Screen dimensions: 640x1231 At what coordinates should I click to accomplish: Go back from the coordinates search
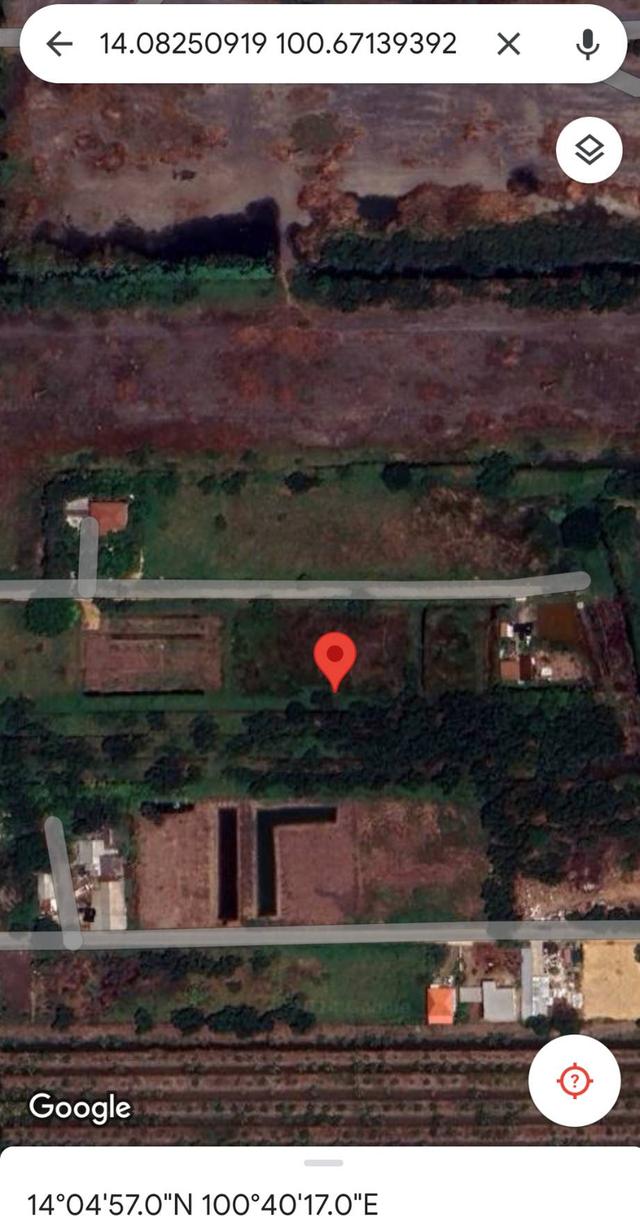pyautogui.click(x=60, y=44)
